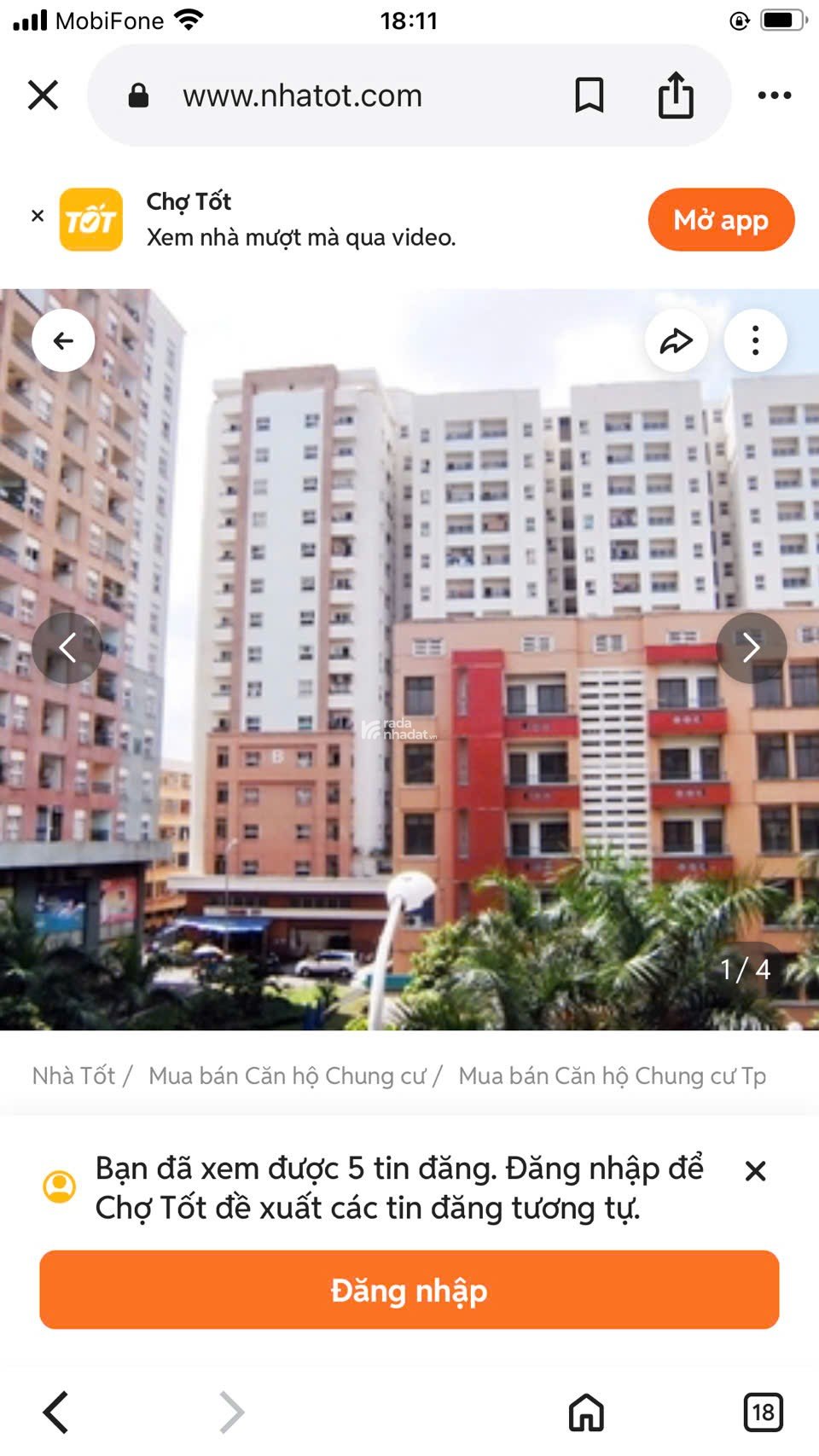819x1456 pixels.
Task: Open the listing's three-dot menu
Action: point(755,341)
